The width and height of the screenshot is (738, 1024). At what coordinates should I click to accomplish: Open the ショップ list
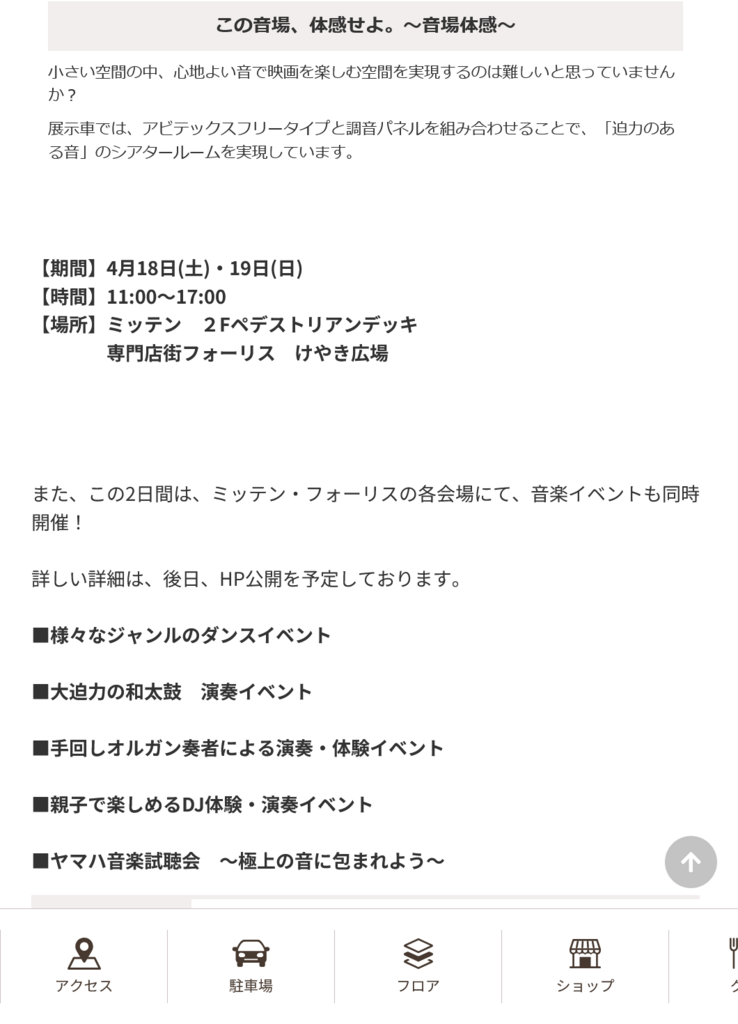click(585, 965)
